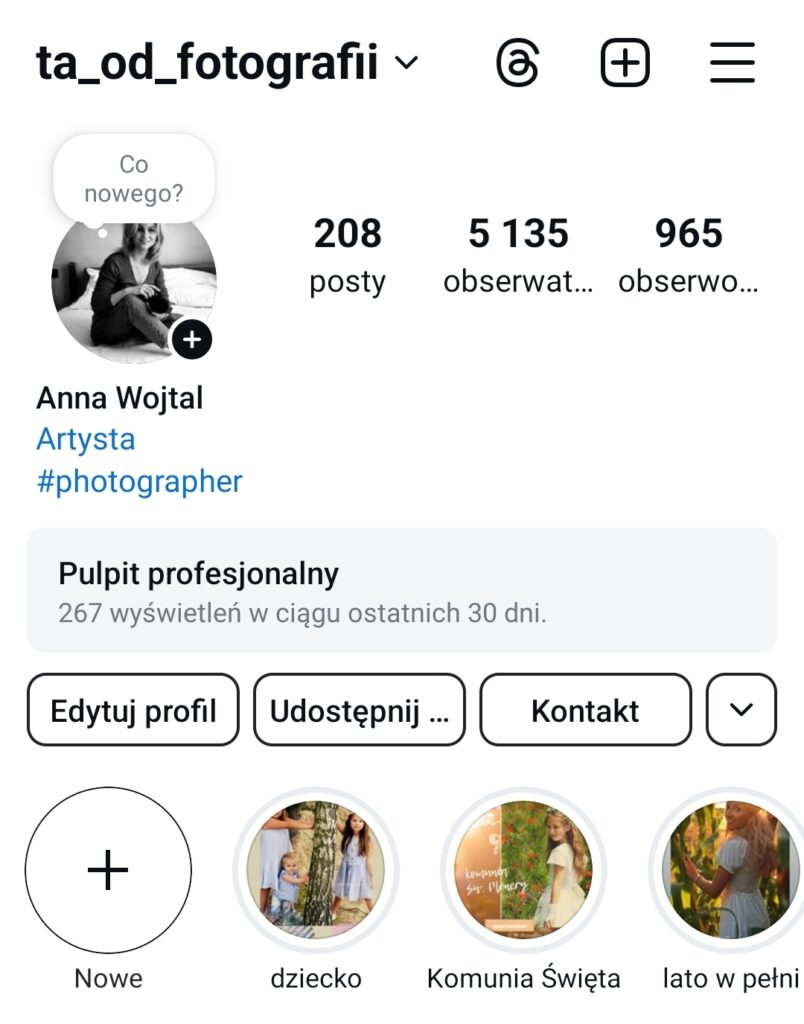This screenshot has height=1024, width=804.
Task: Open the 965 following list
Action: (688, 254)
